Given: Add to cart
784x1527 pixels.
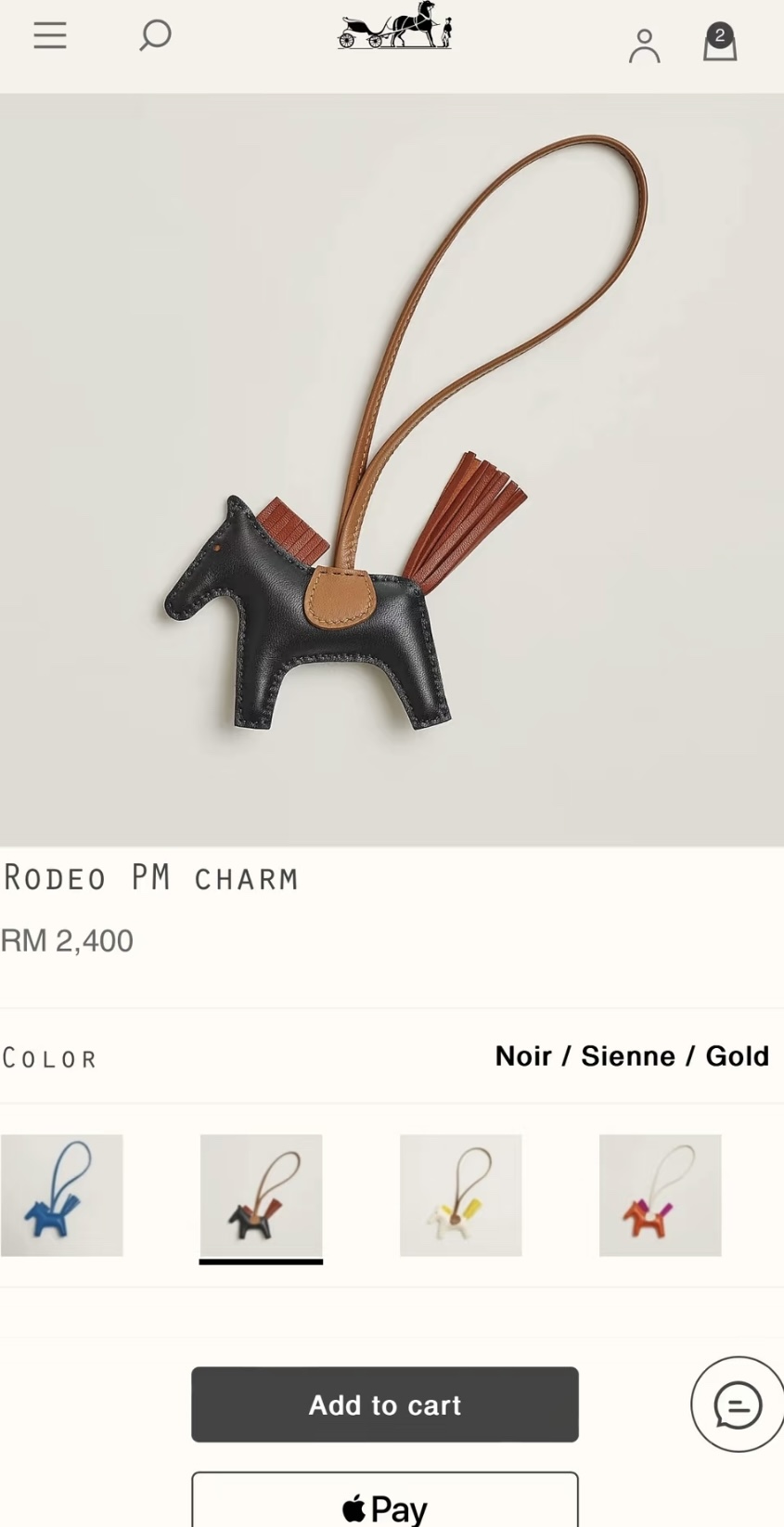Looking at the screenshot, I should [384, 1404].
